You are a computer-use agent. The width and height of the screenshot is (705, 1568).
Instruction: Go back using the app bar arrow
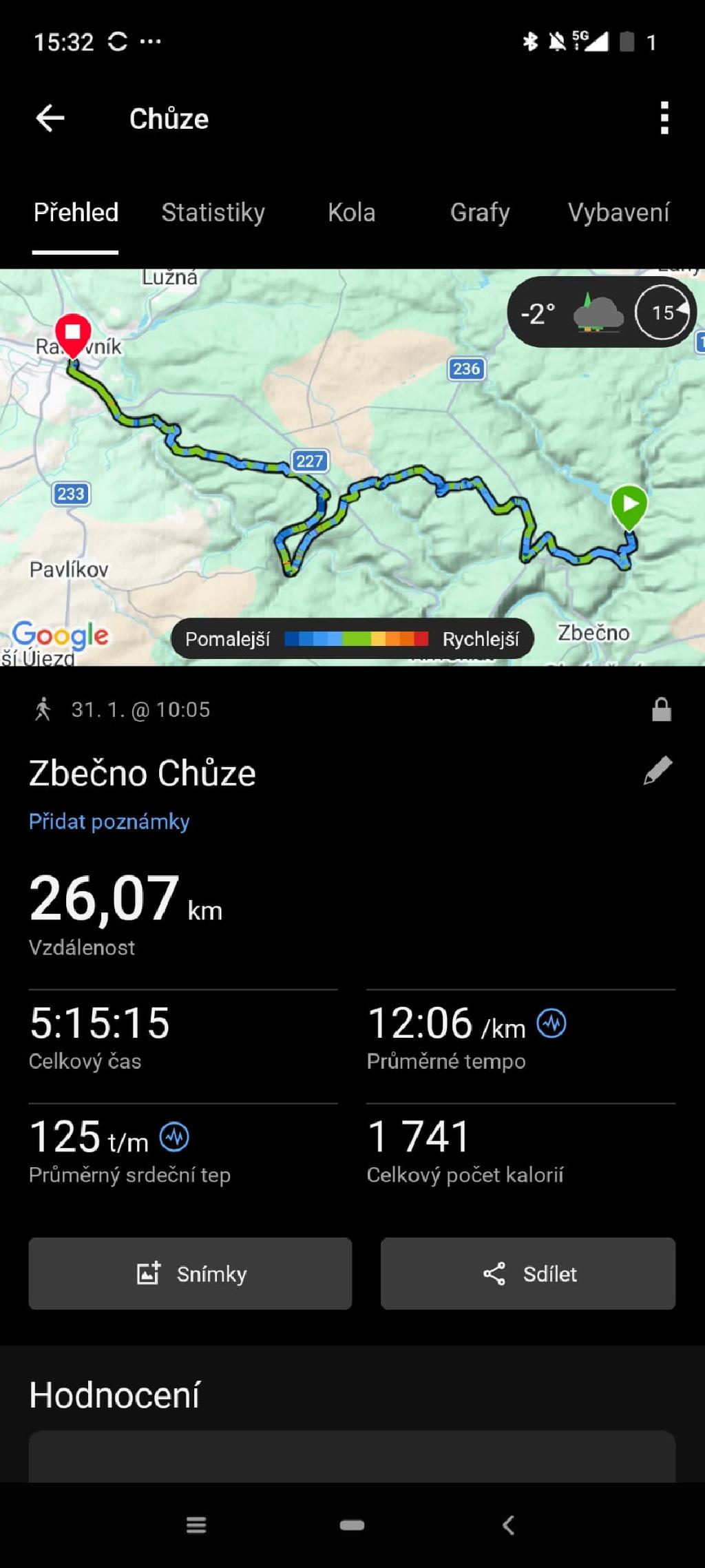click(x=50, y=118)
